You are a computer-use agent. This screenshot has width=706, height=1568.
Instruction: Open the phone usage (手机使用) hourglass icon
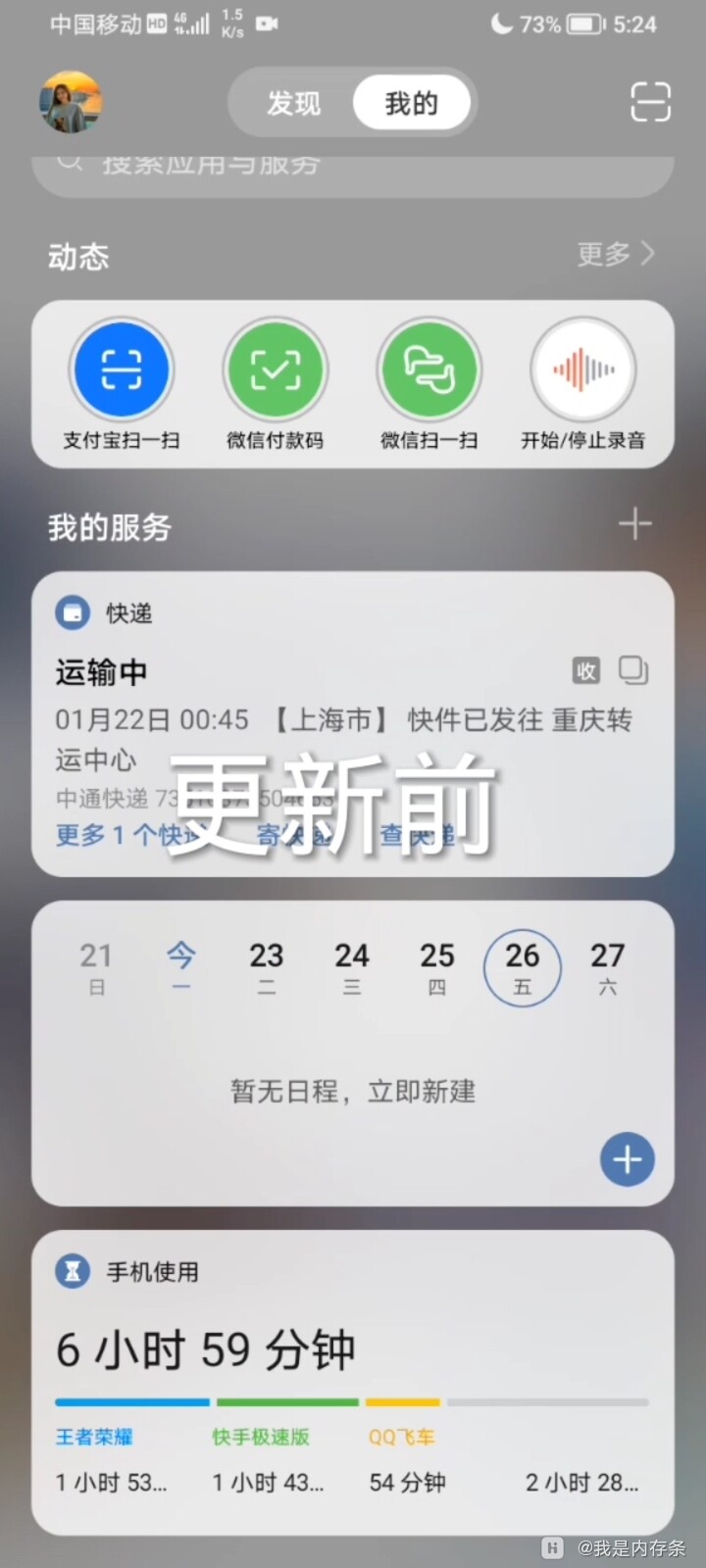coord(73,1272)
